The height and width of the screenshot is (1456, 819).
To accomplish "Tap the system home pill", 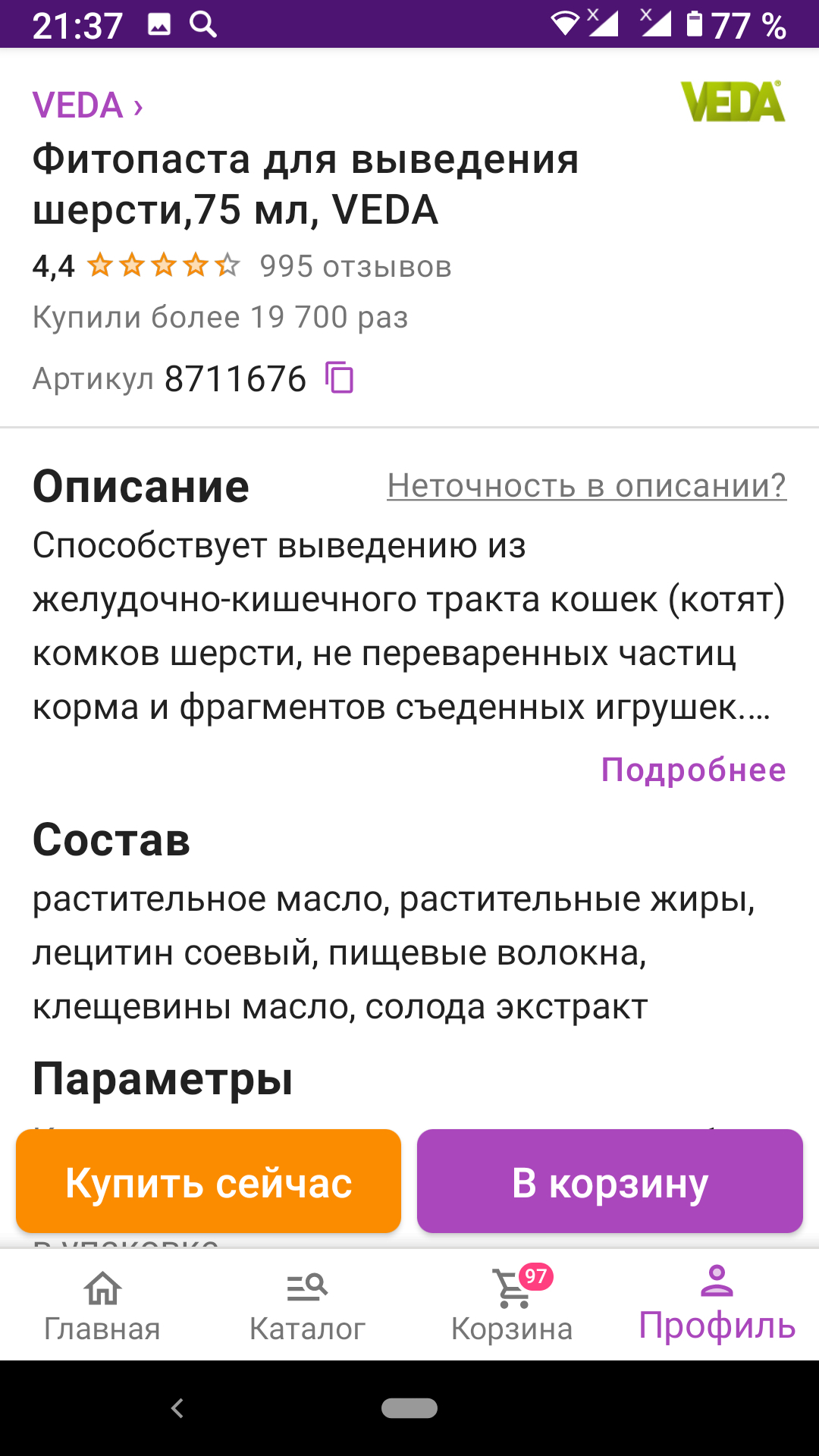I will [409, 1408].
